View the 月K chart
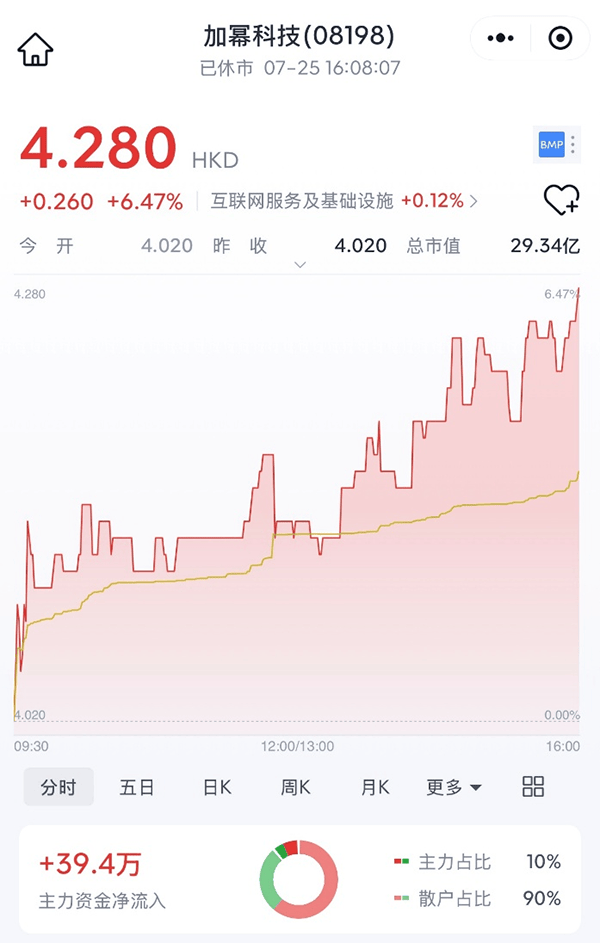 point(375,787)
